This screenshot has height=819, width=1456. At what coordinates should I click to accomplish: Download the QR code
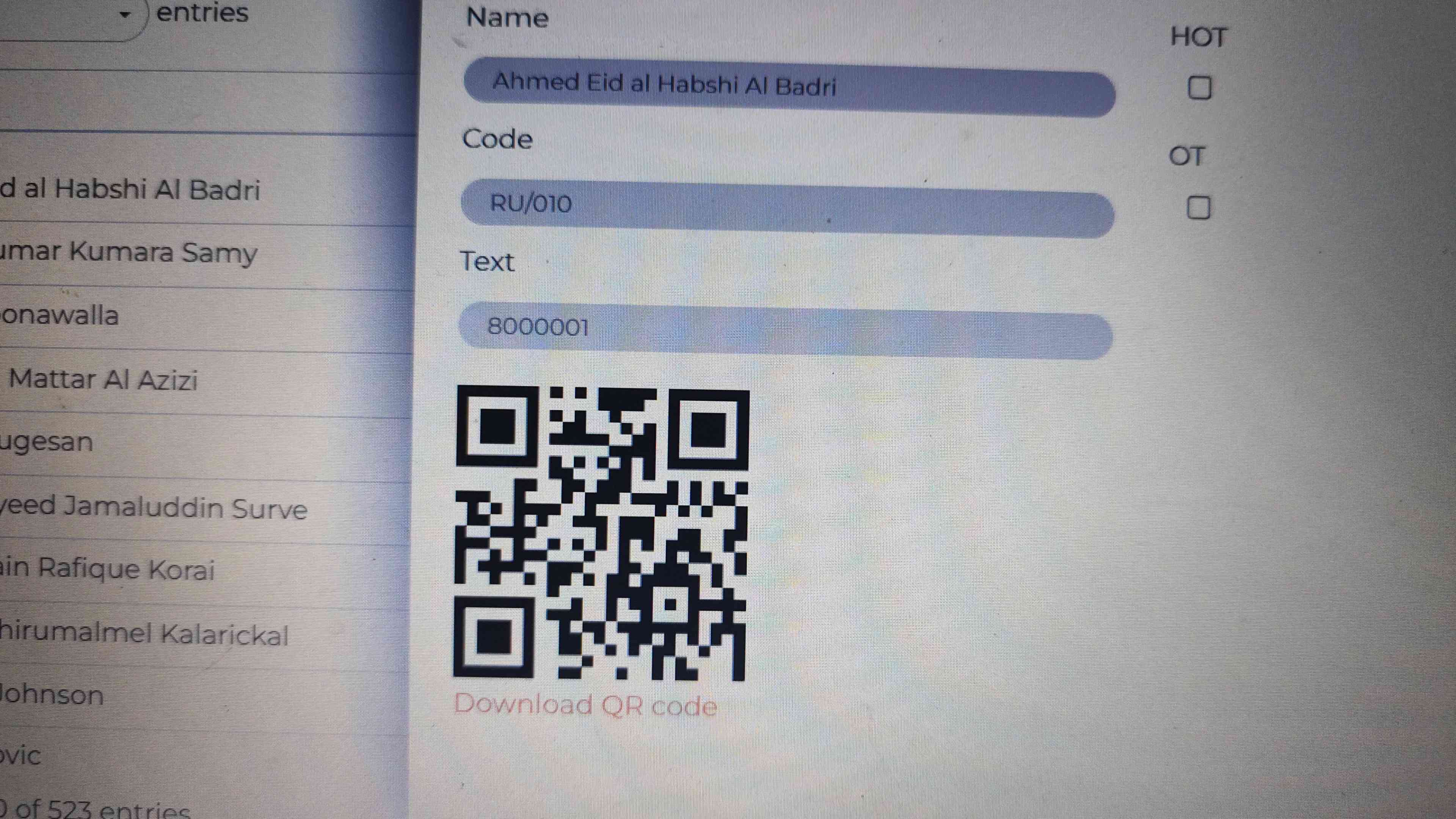coord(585,705)
